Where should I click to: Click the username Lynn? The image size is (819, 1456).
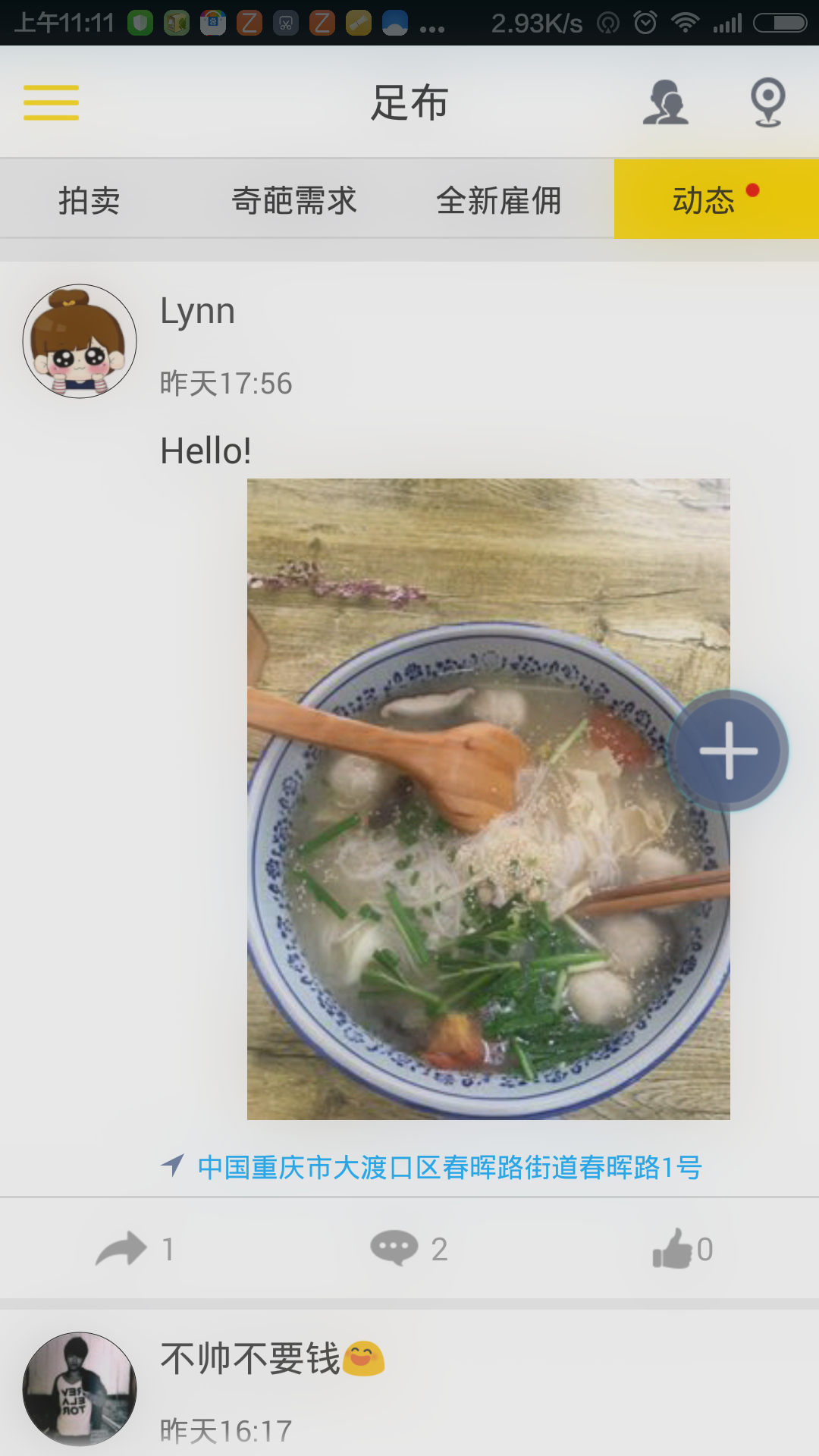[x=196, y=311]
